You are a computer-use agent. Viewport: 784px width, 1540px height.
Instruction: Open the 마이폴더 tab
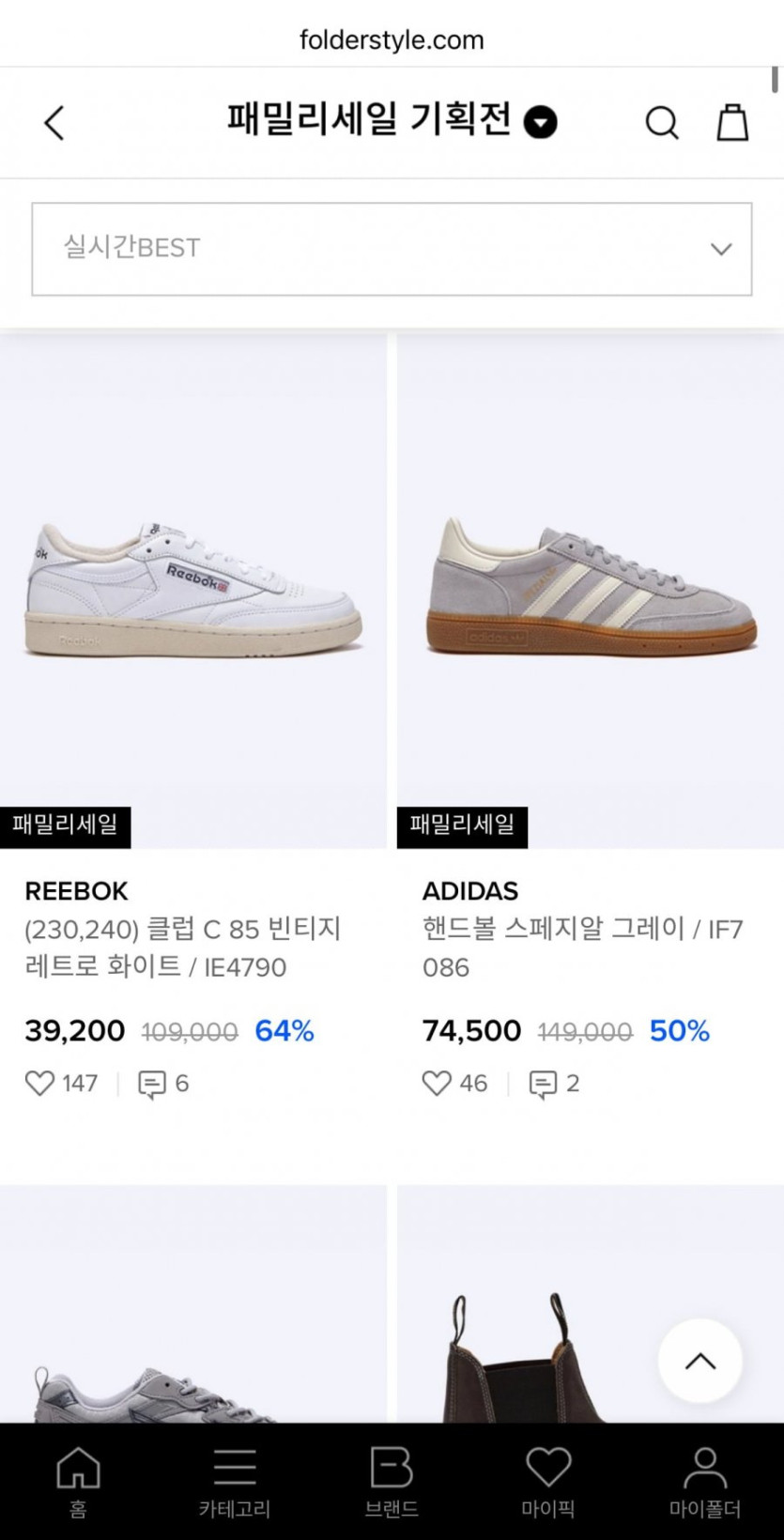click(x=705, y=1482)
